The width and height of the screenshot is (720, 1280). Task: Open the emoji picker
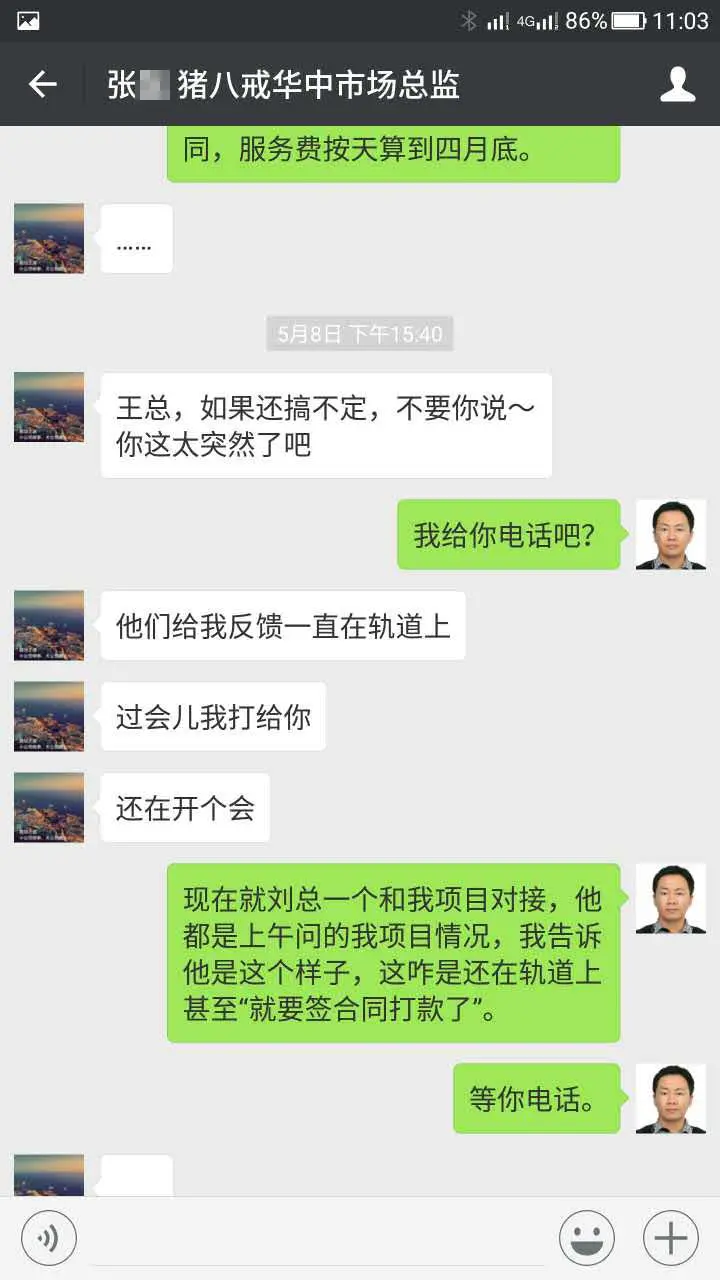(x=587, y=1239)
